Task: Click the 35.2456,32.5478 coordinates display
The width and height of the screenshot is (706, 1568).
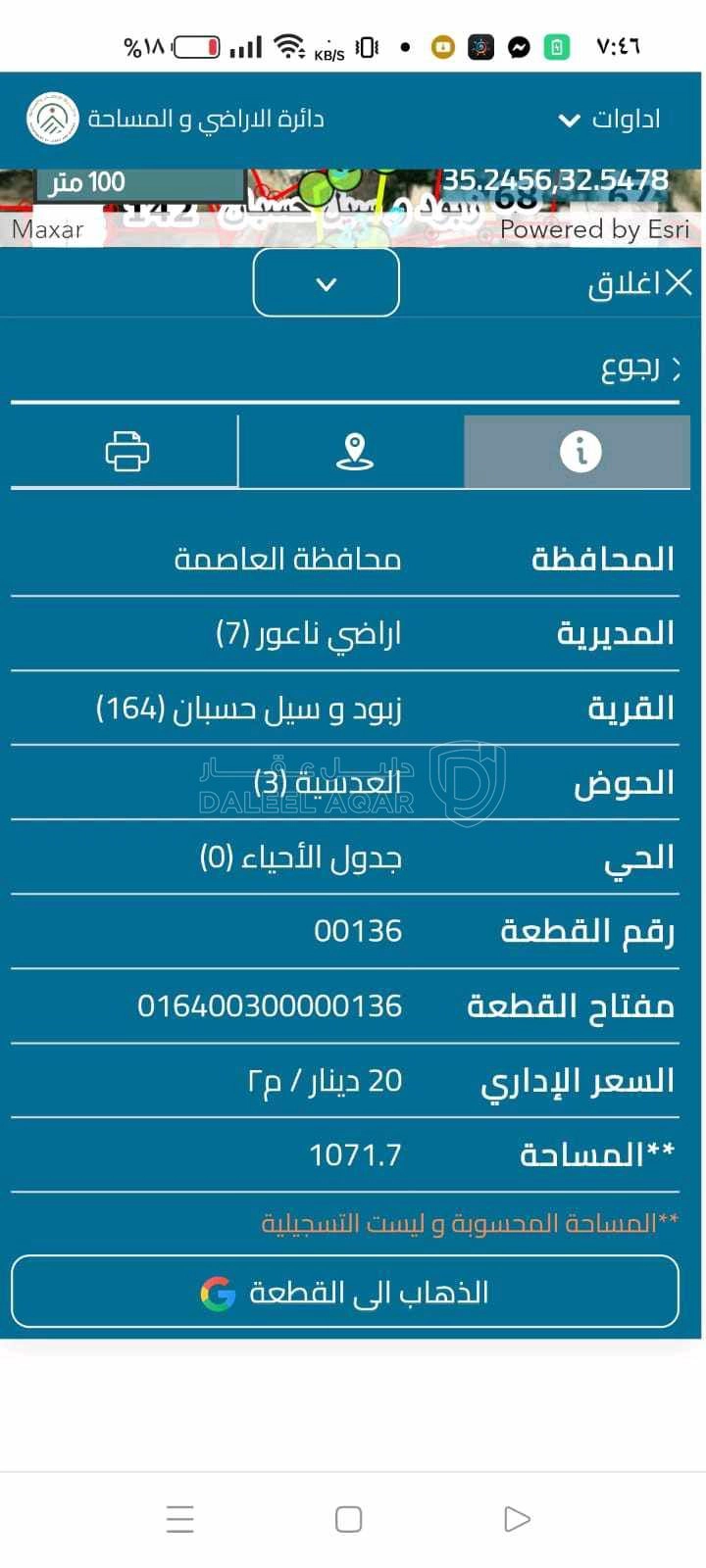Action: point(555,181)
